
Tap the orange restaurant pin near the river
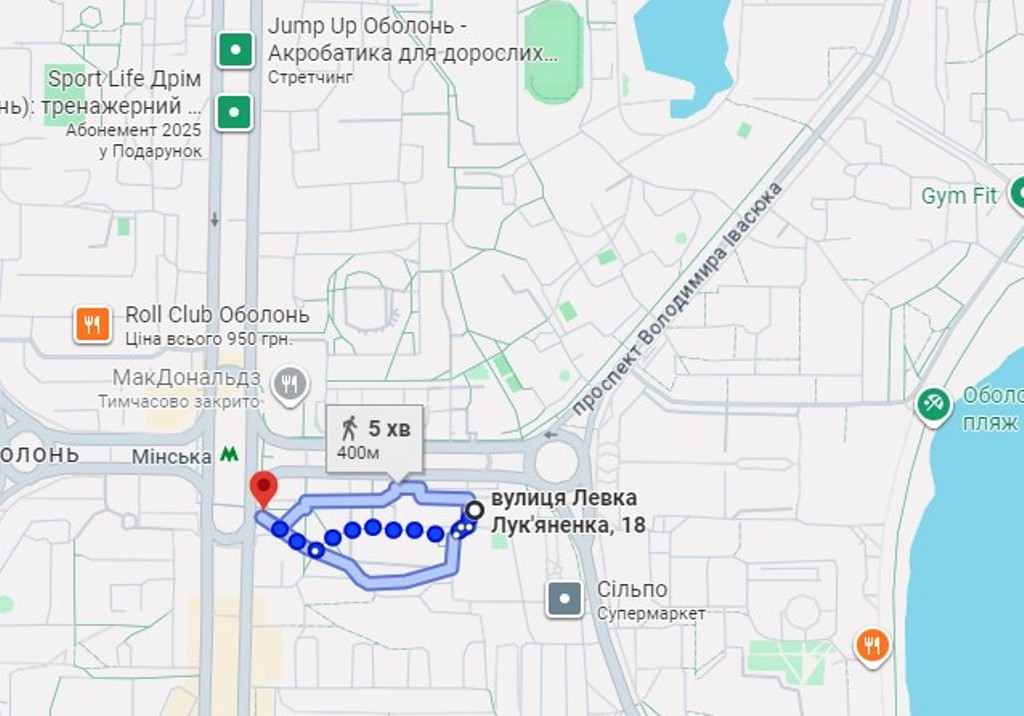[872, 645]
